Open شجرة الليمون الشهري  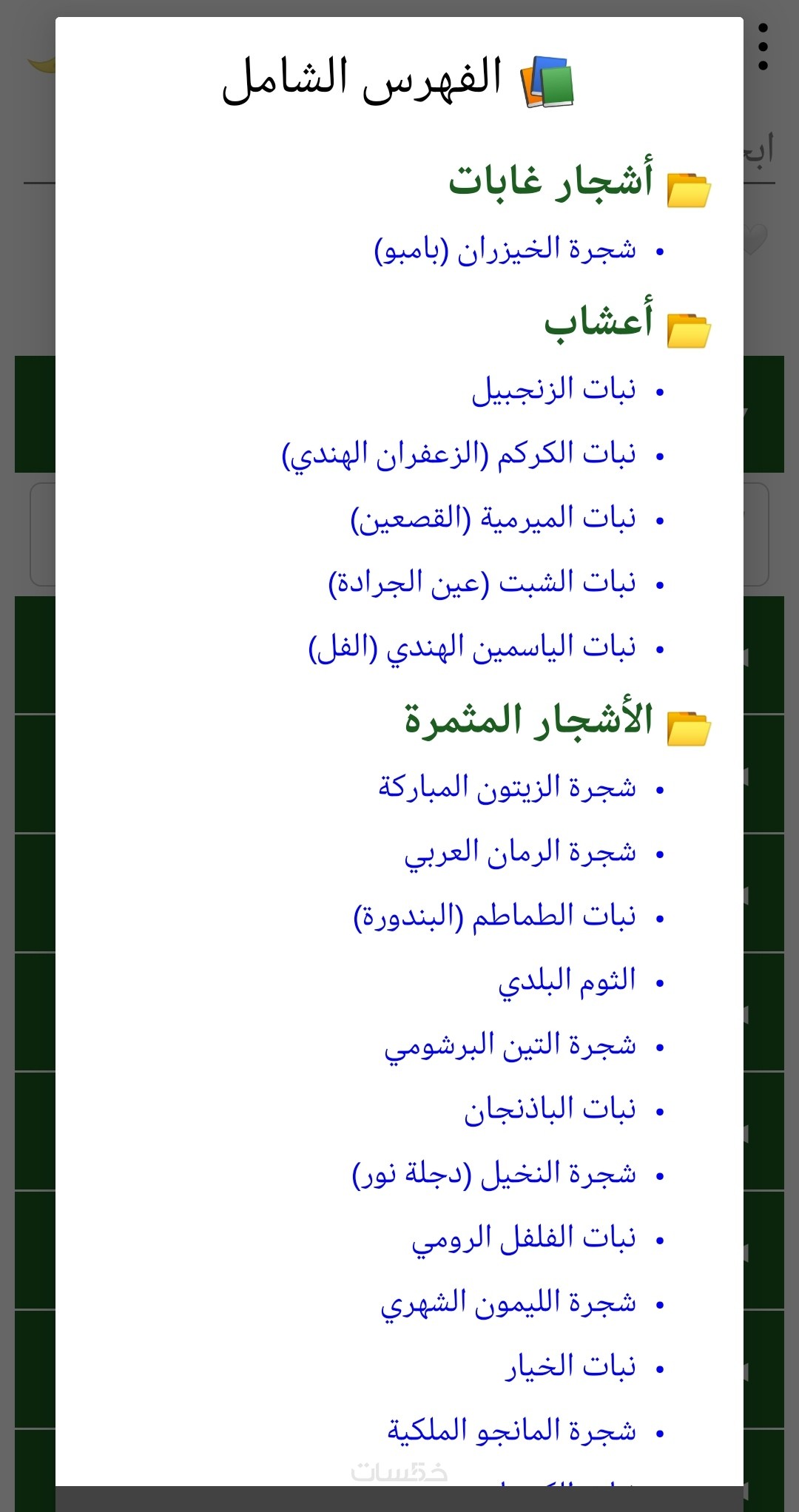[508, 1303]
